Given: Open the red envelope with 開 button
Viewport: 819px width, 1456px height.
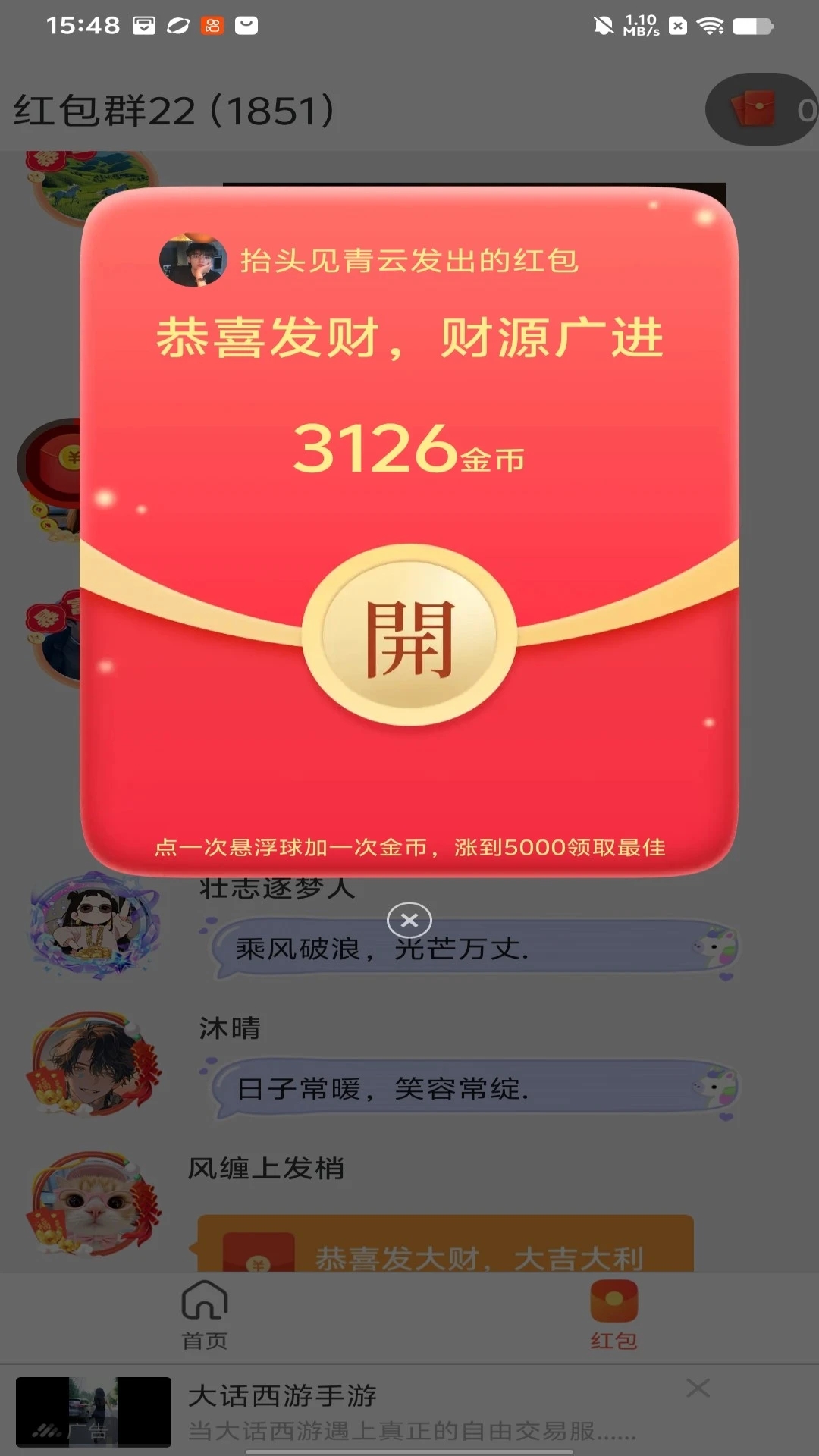Looking at the screenshot, I should click(409, 635).
